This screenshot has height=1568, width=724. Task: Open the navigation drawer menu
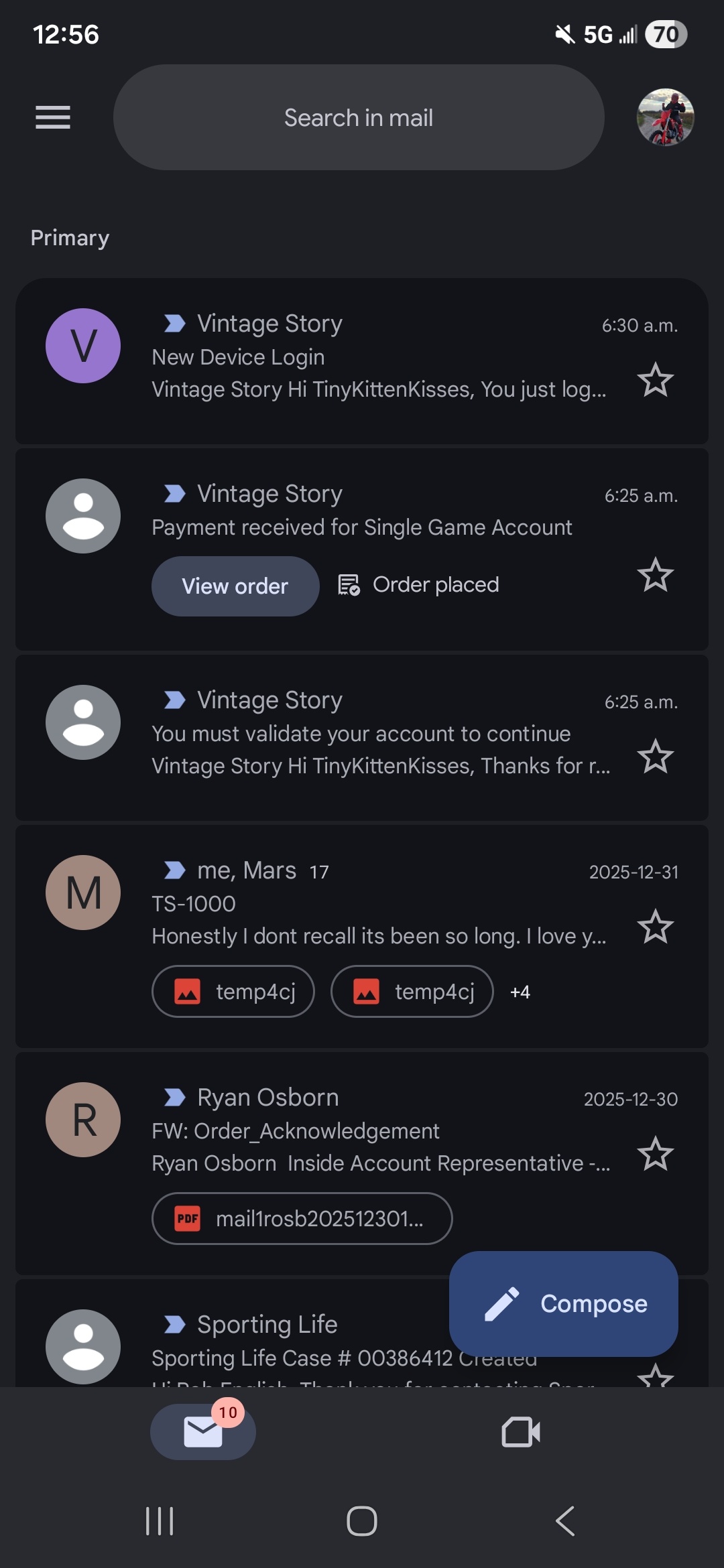click(53, 117)
